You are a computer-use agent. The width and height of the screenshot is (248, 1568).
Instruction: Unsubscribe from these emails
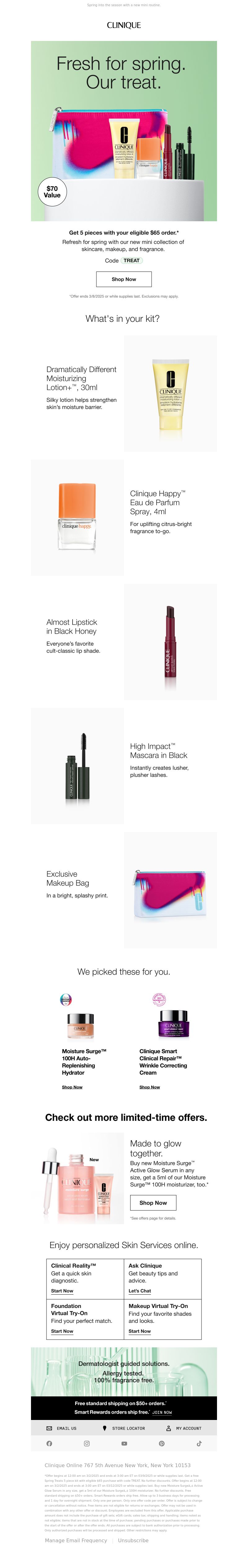pos(133,1540)
